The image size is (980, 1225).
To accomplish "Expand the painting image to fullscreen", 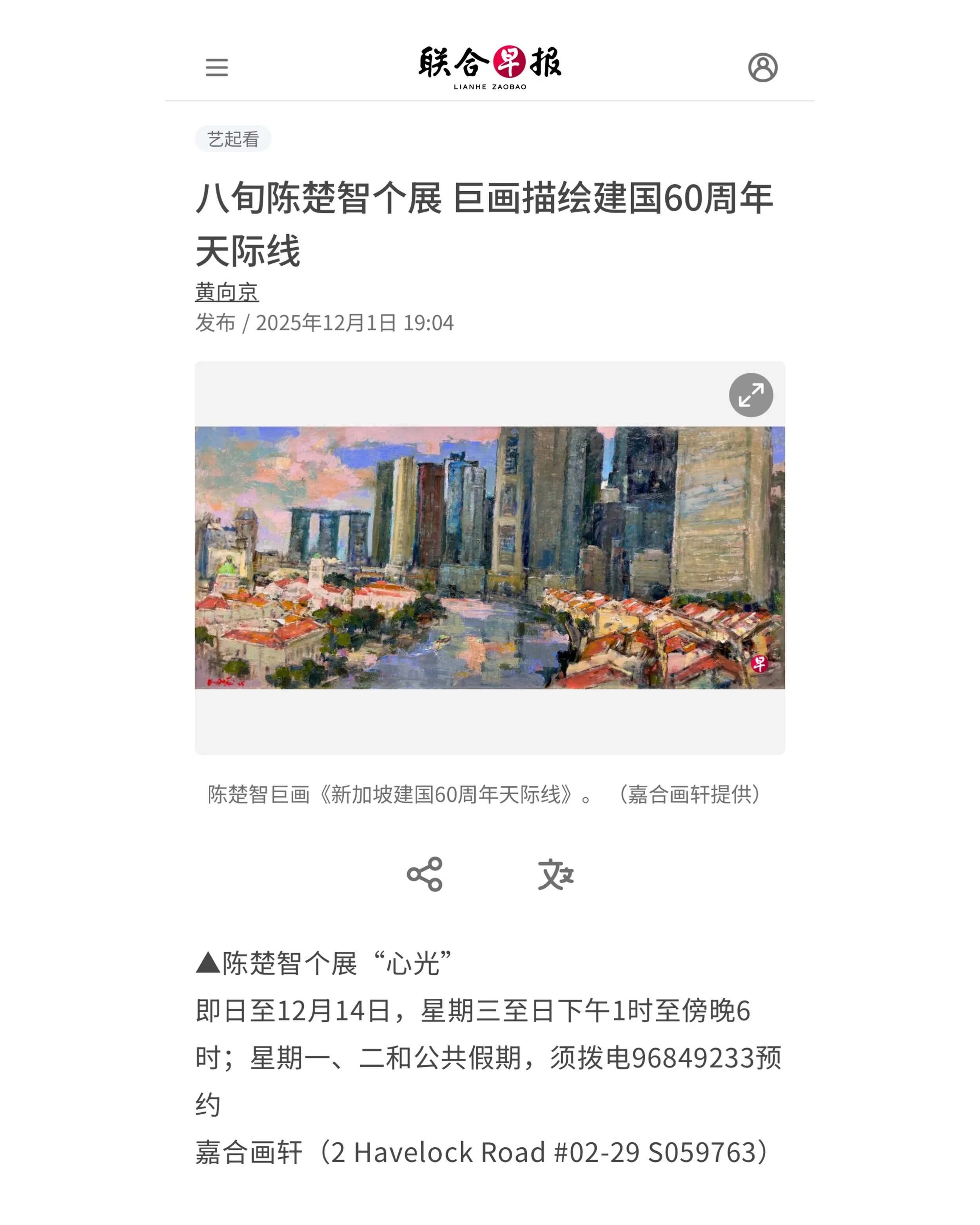I will [x=750, y=395].
